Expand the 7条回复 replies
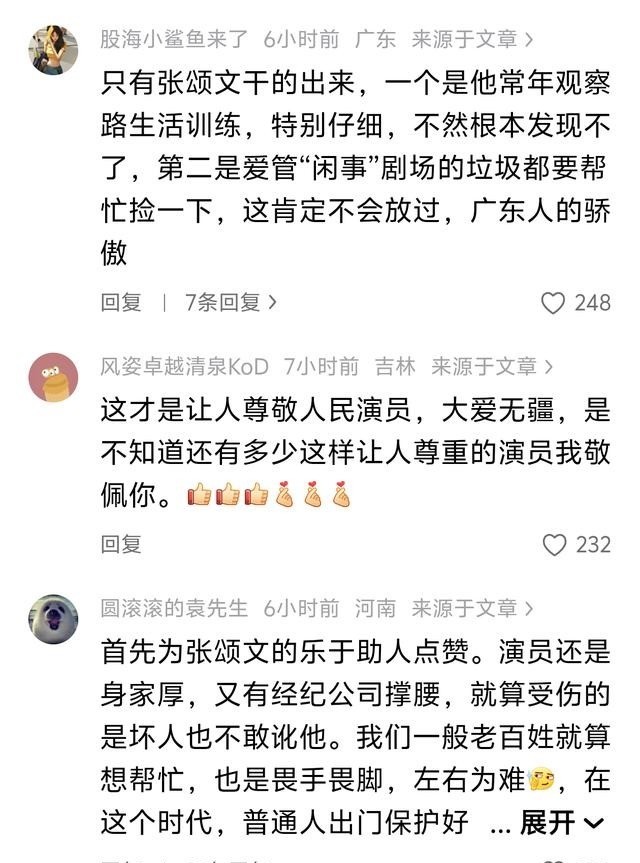The width and height of the screenshot is (640, 863). tap(231, 302)
